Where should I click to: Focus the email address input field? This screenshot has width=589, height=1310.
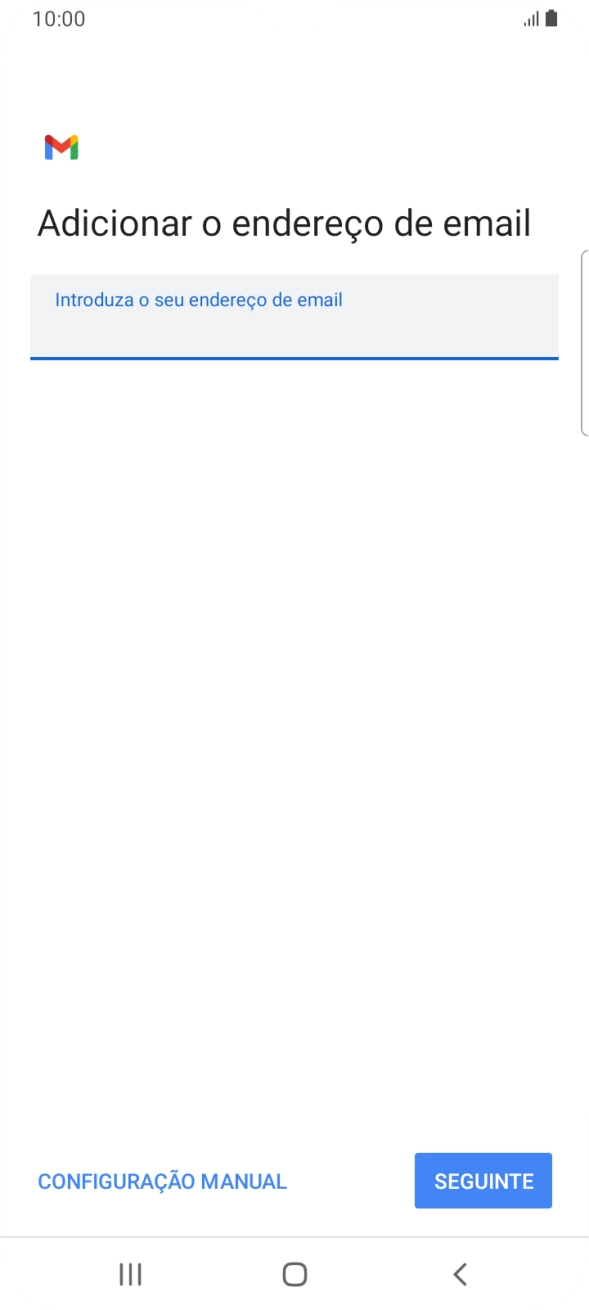294,317
